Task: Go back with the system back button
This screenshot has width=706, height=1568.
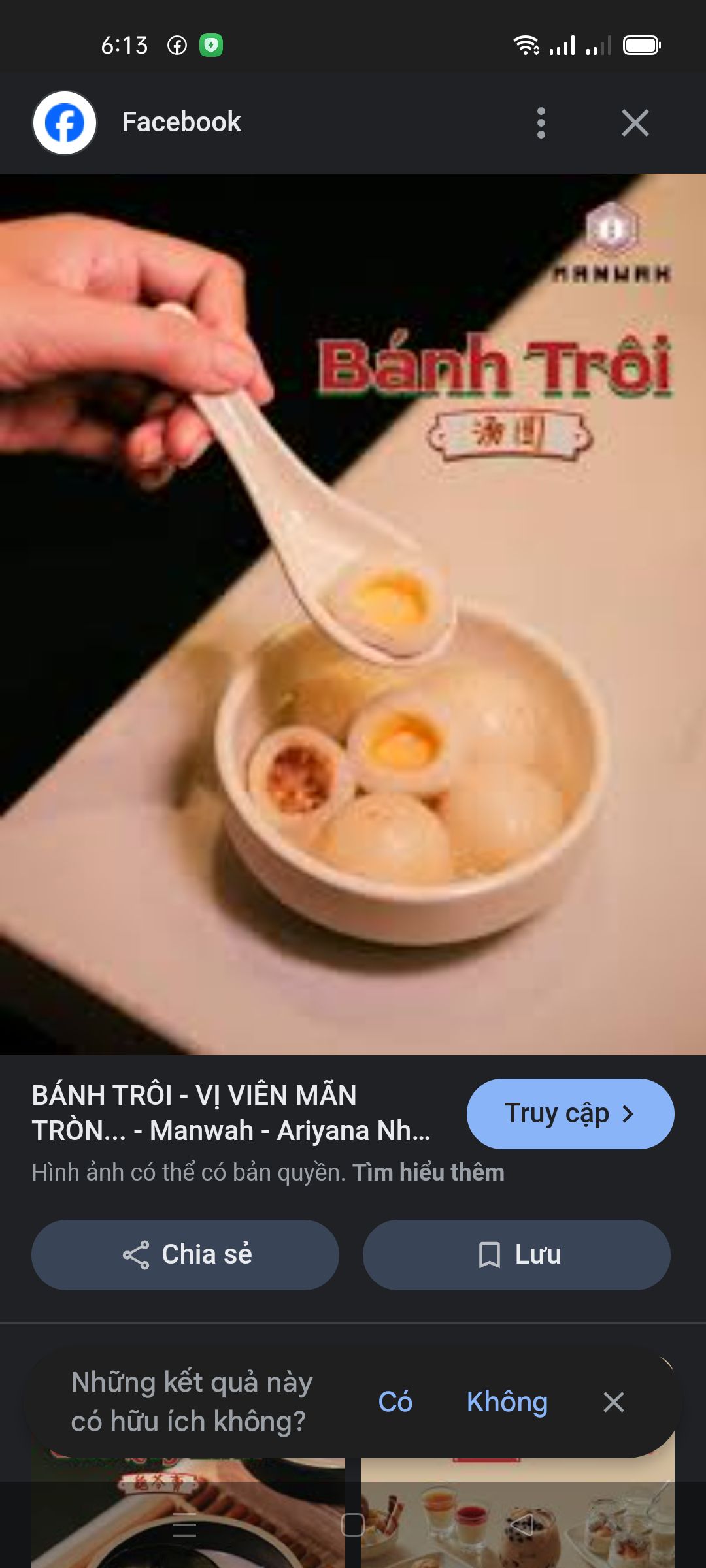Action: coord(522,1525)
